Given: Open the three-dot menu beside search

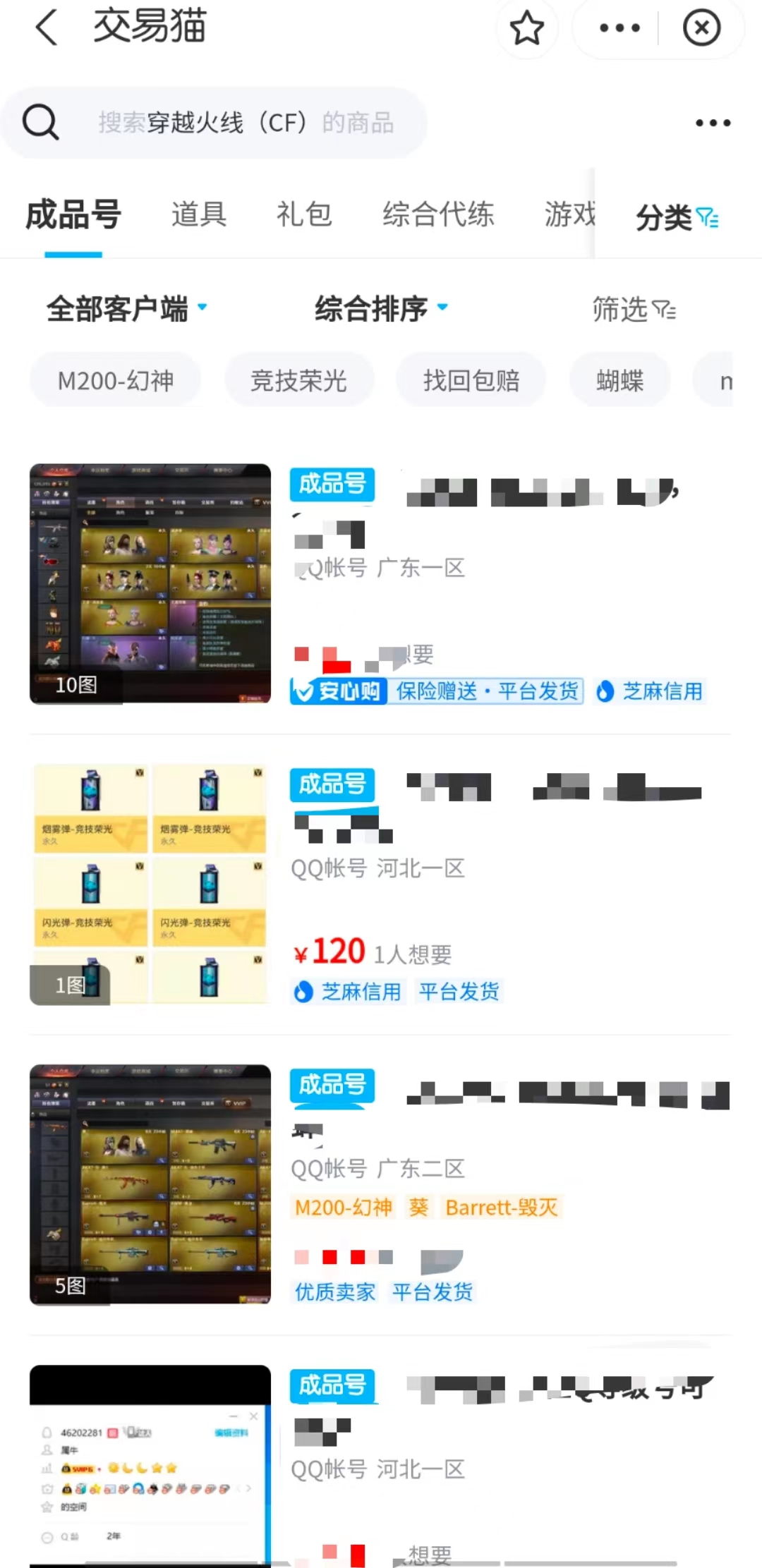Looking at the screenshot, I should [713, 123].
